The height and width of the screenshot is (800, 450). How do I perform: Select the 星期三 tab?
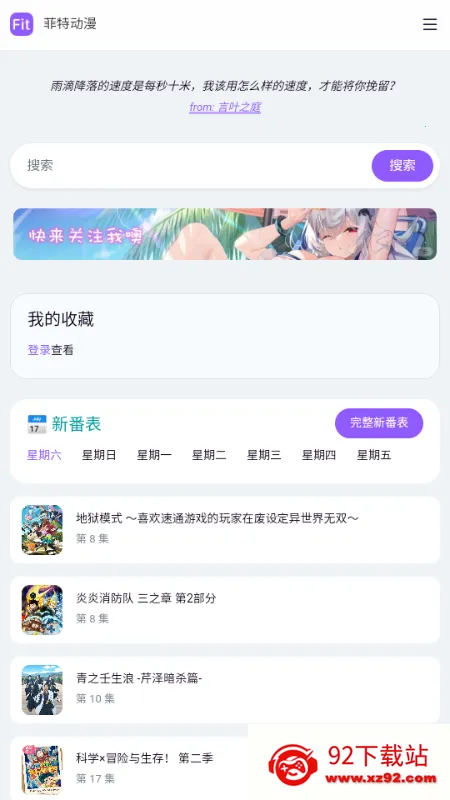tap(264, 455)
